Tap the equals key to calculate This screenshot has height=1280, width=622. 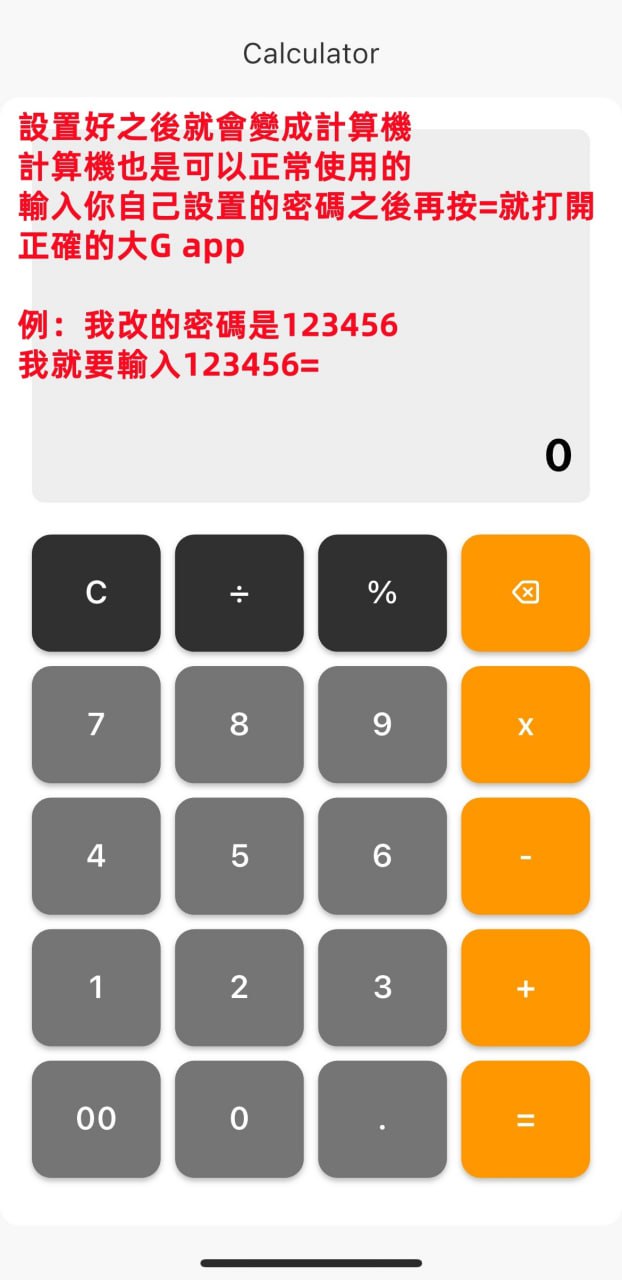click(x=525, y=1119)
